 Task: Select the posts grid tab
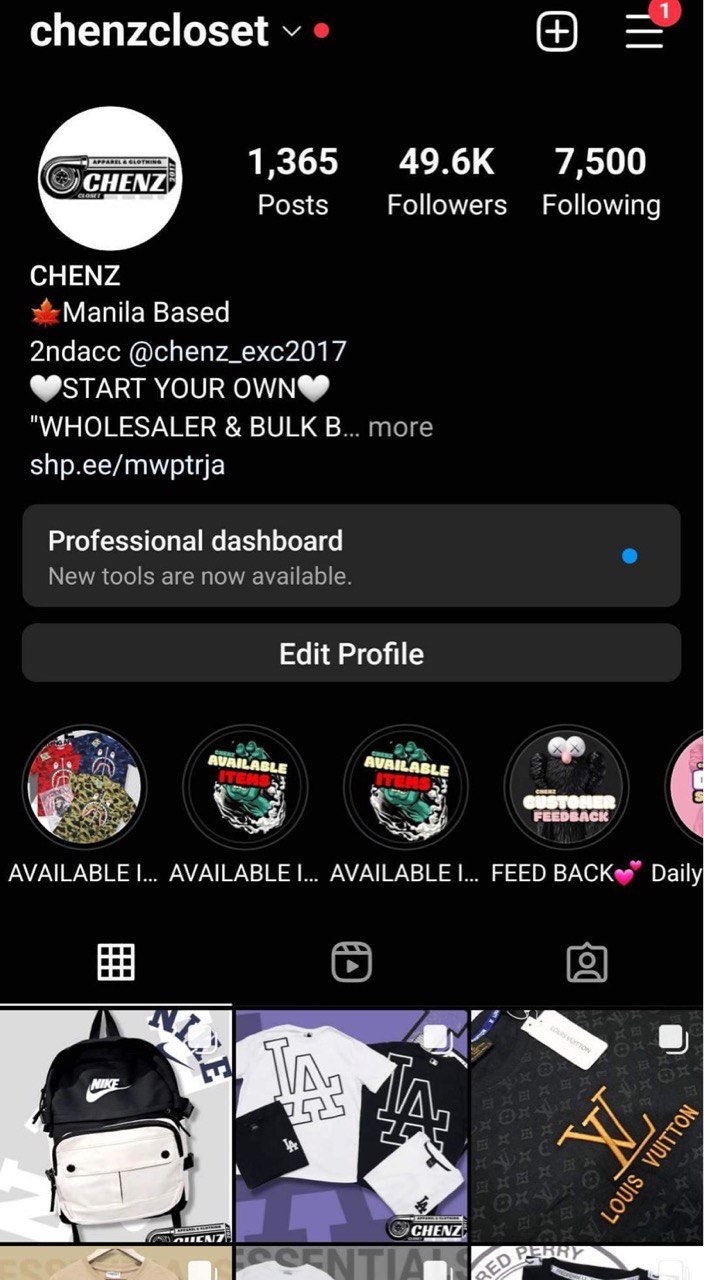[116, 962]
